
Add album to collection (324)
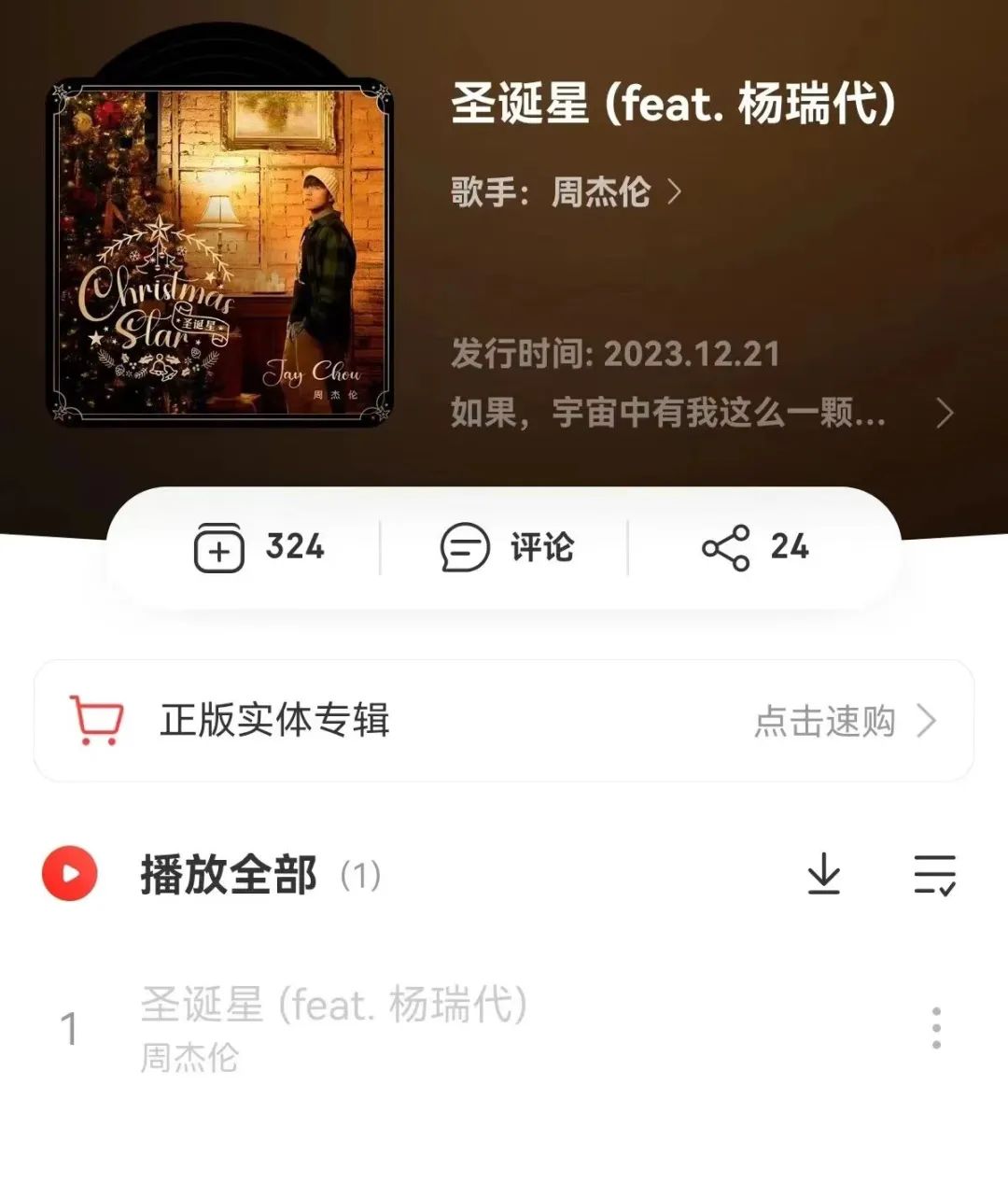pyautogui.click(x=259, y=547)
